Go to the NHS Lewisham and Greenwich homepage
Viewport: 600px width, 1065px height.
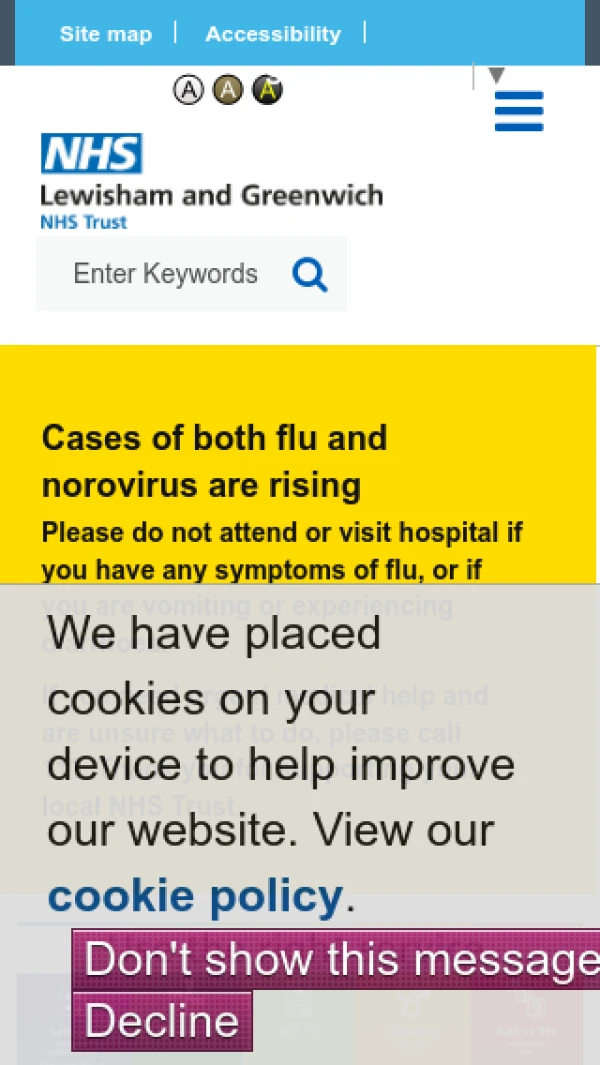click(211, 181)
